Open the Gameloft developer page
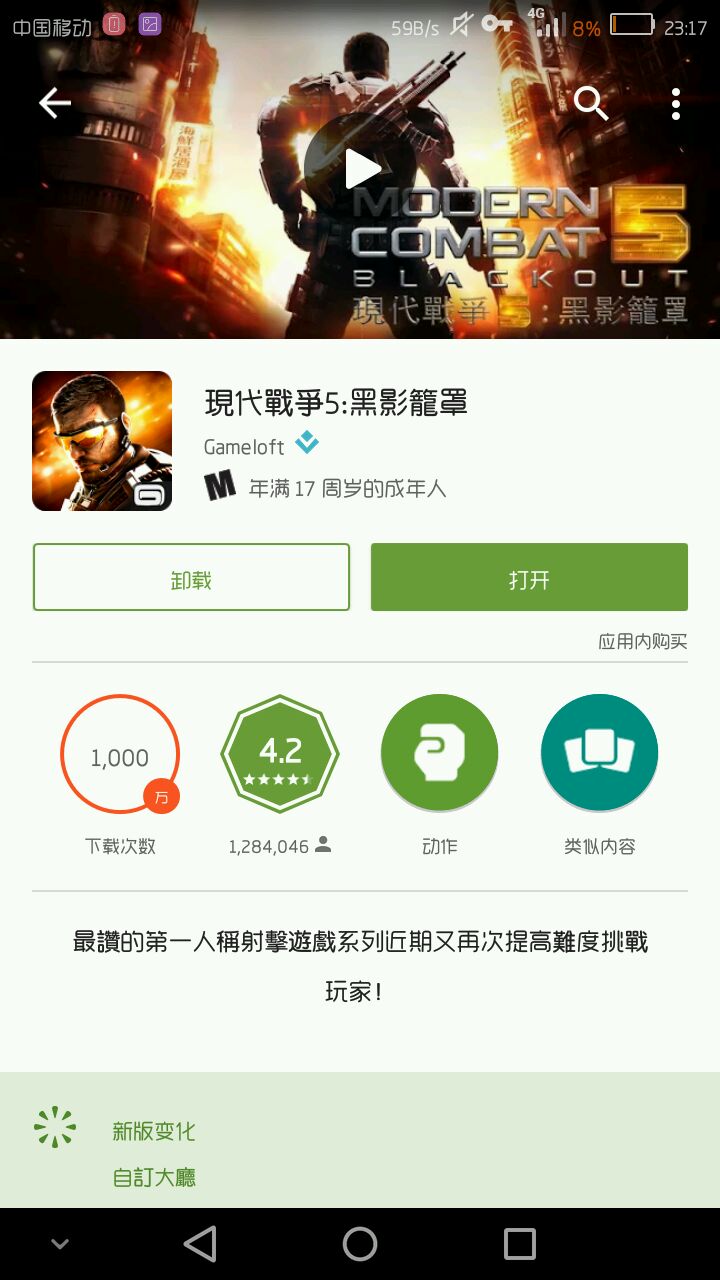This screenshot has height=1280, width=720. (244, 447)
